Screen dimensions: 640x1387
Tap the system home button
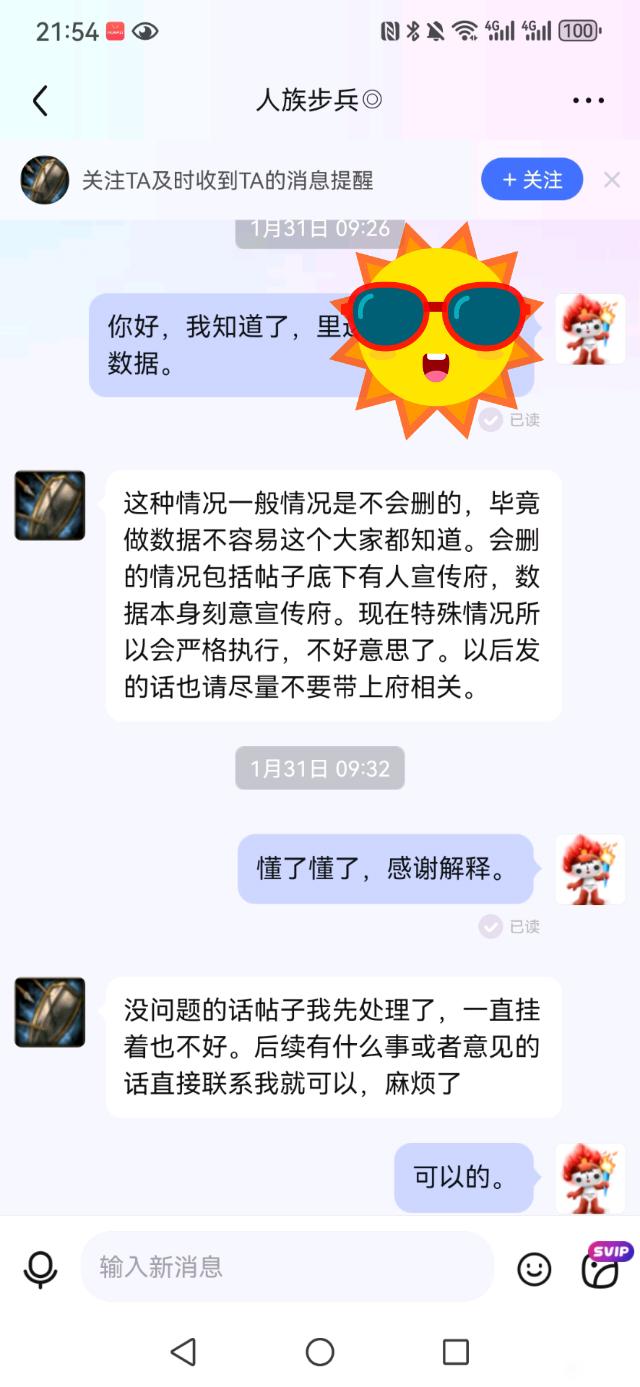(x=320, y=1352)
